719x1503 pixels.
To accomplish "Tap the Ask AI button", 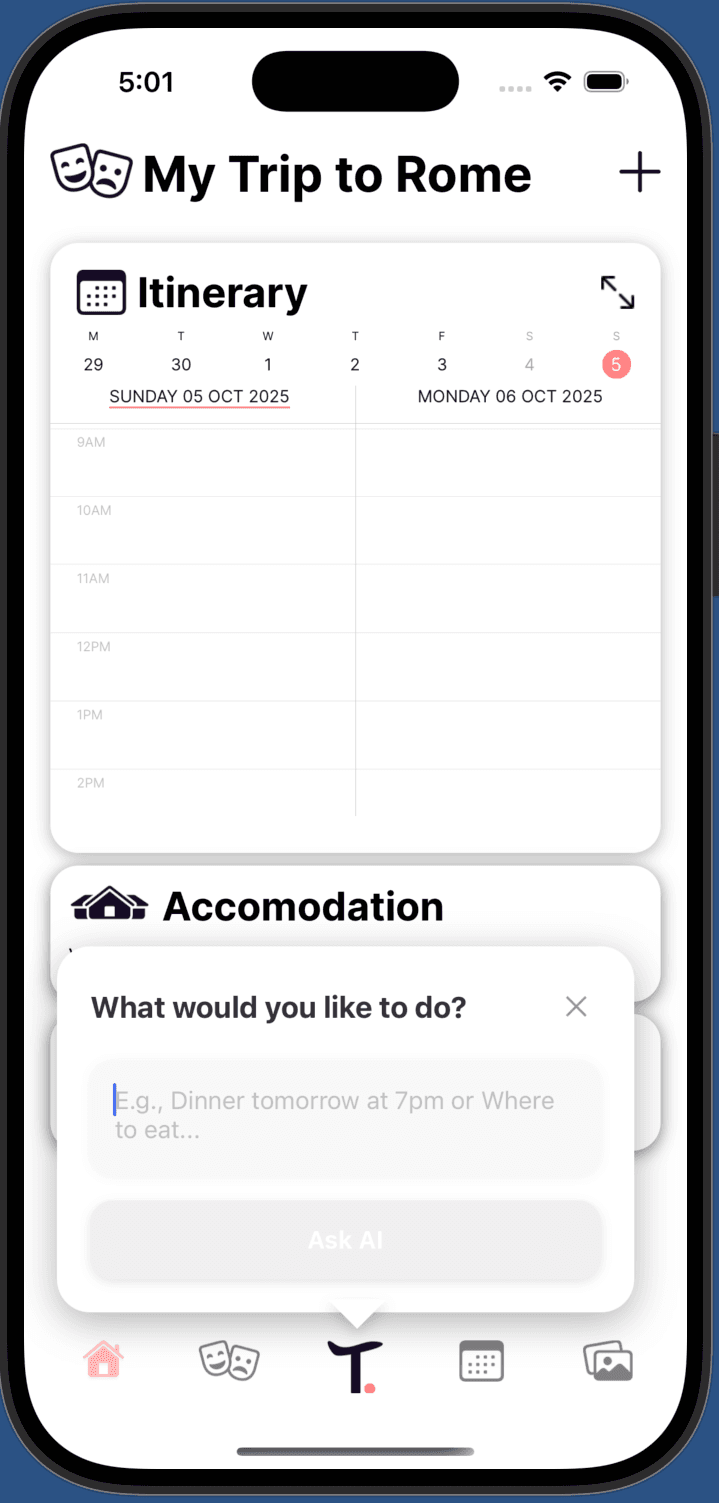I will pyautogui.click(x=345, y=1240).
